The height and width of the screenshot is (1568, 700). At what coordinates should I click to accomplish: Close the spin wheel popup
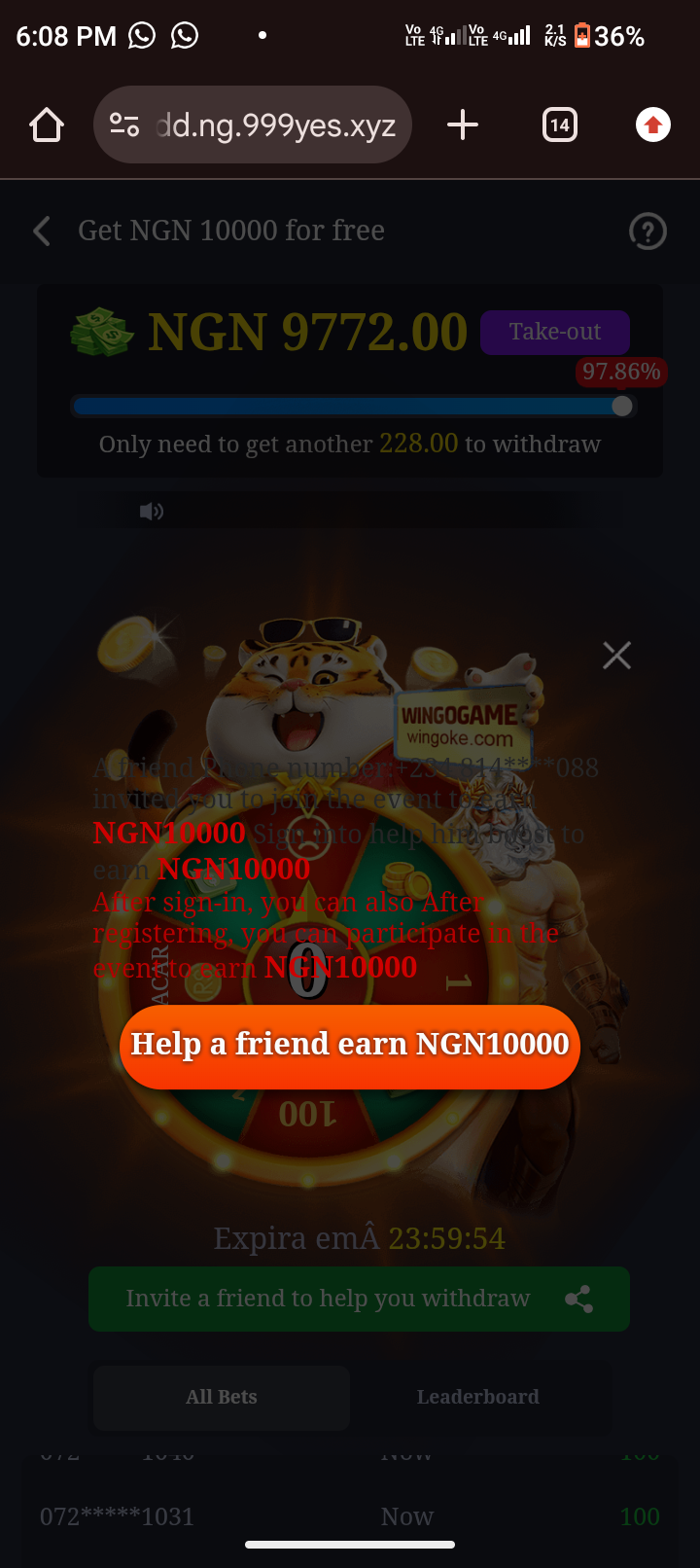[616, 656]
